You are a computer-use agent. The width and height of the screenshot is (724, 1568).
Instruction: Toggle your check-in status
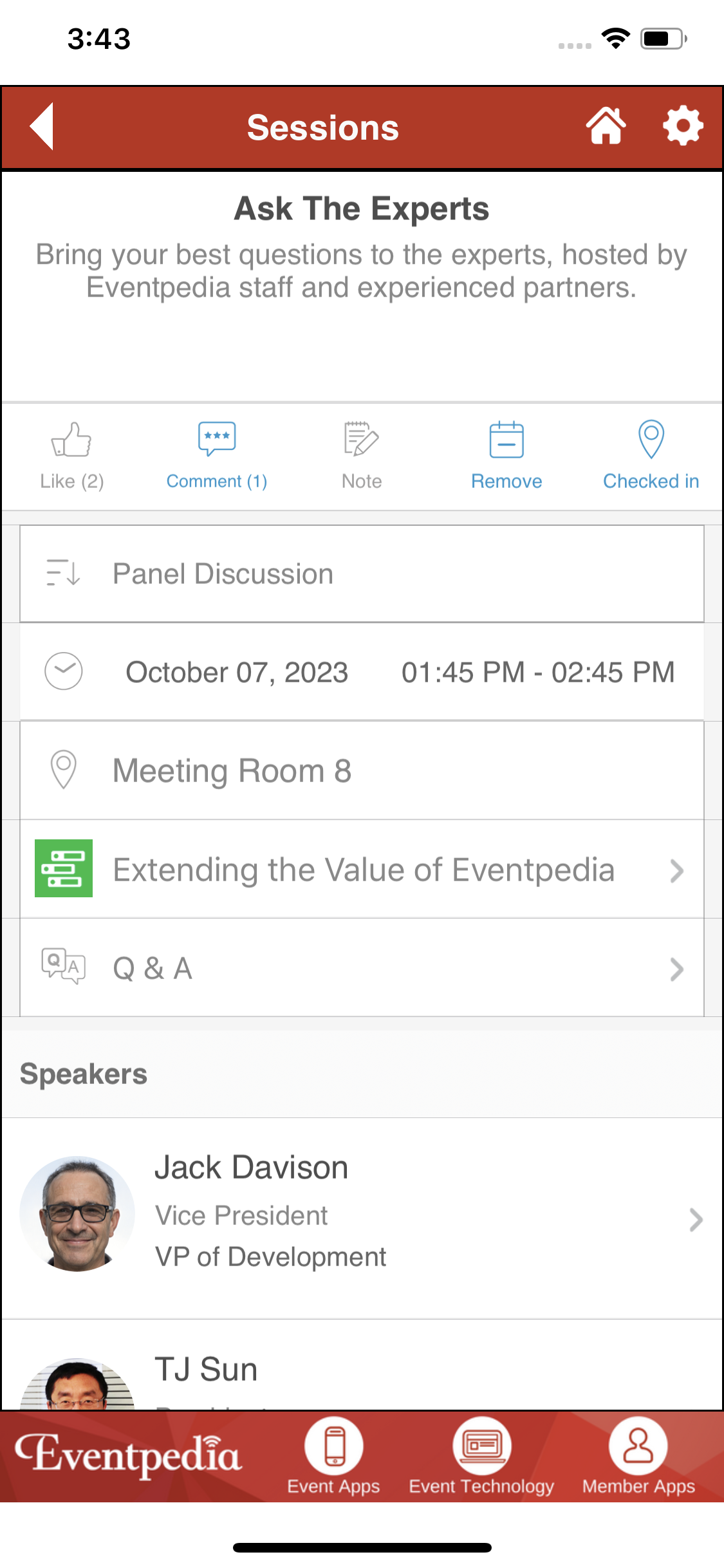coord(651,454)
